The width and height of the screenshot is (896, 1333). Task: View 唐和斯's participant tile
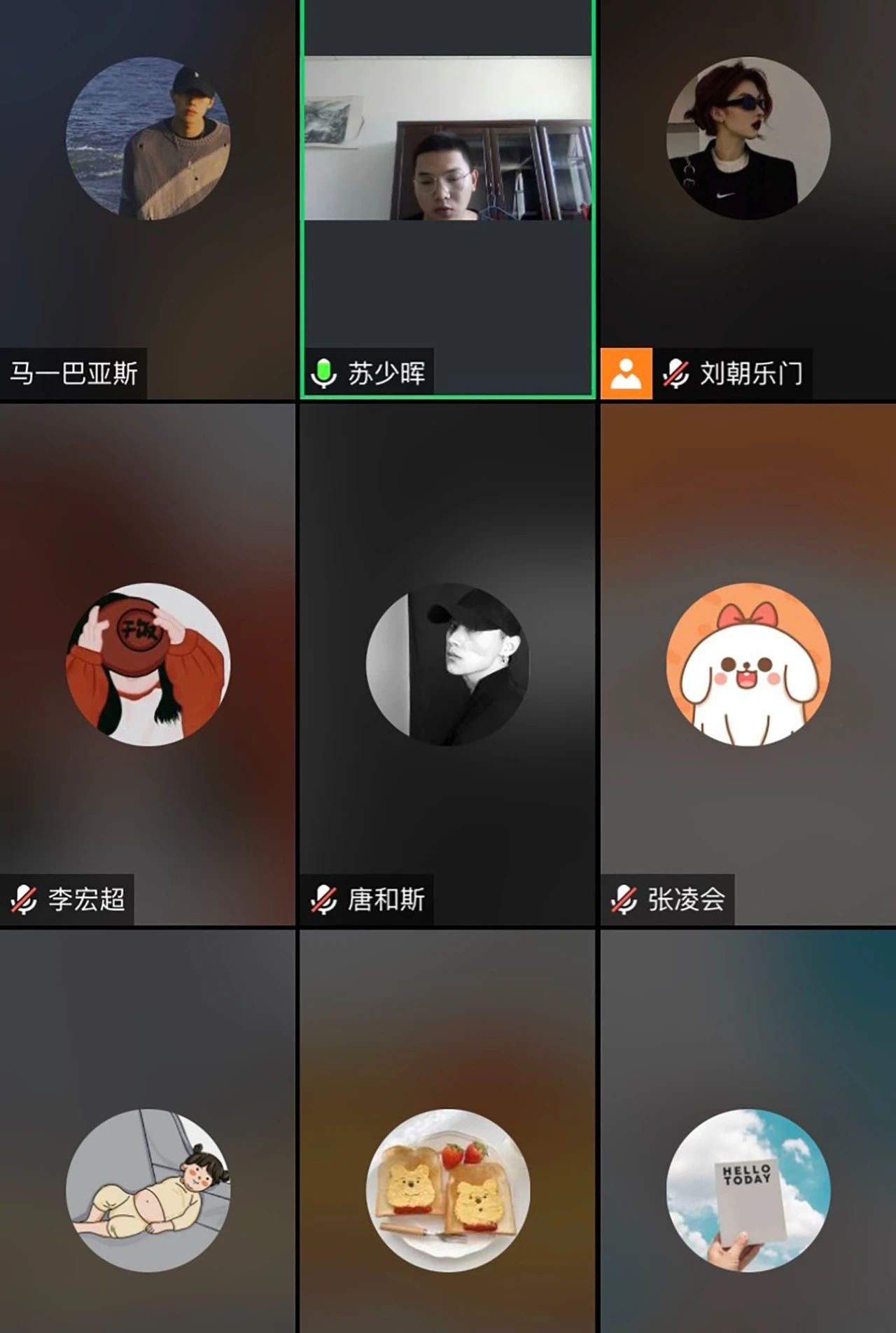[x=448, y=664]
